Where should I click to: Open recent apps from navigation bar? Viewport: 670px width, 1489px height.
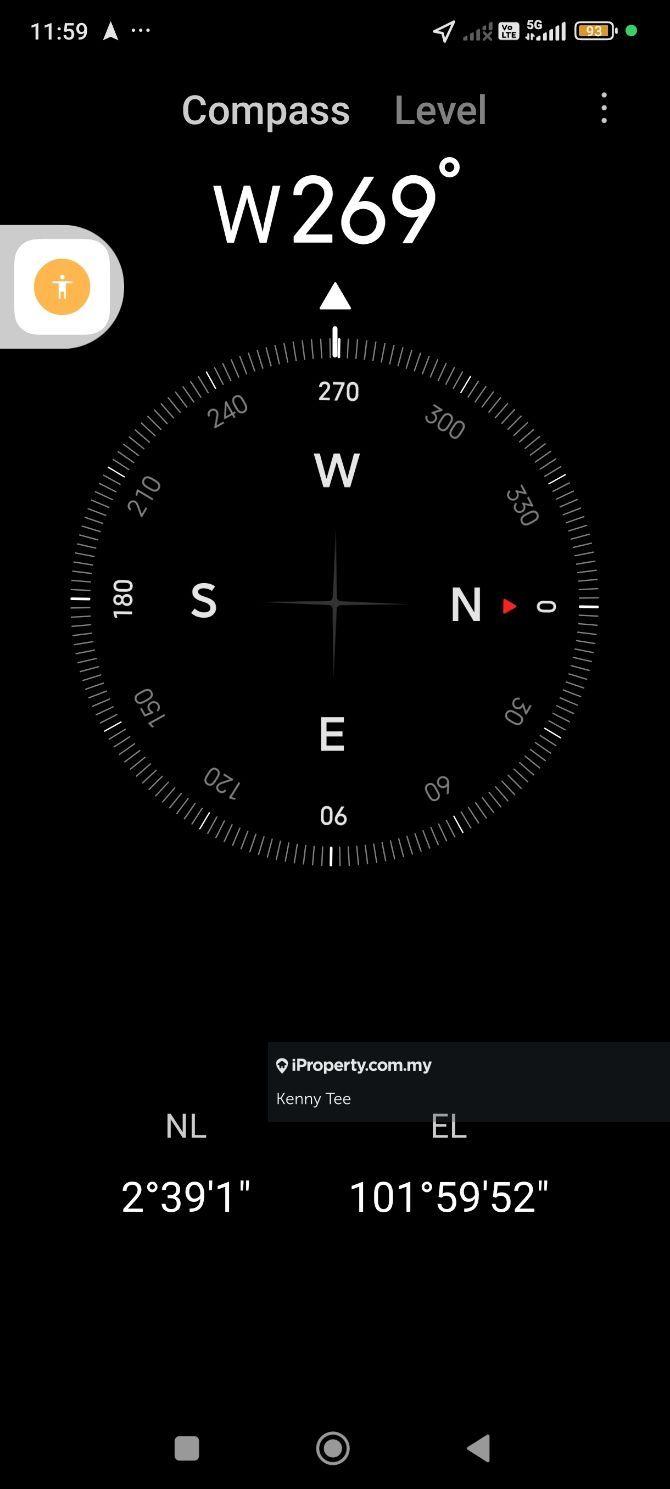click(187, 1448)
